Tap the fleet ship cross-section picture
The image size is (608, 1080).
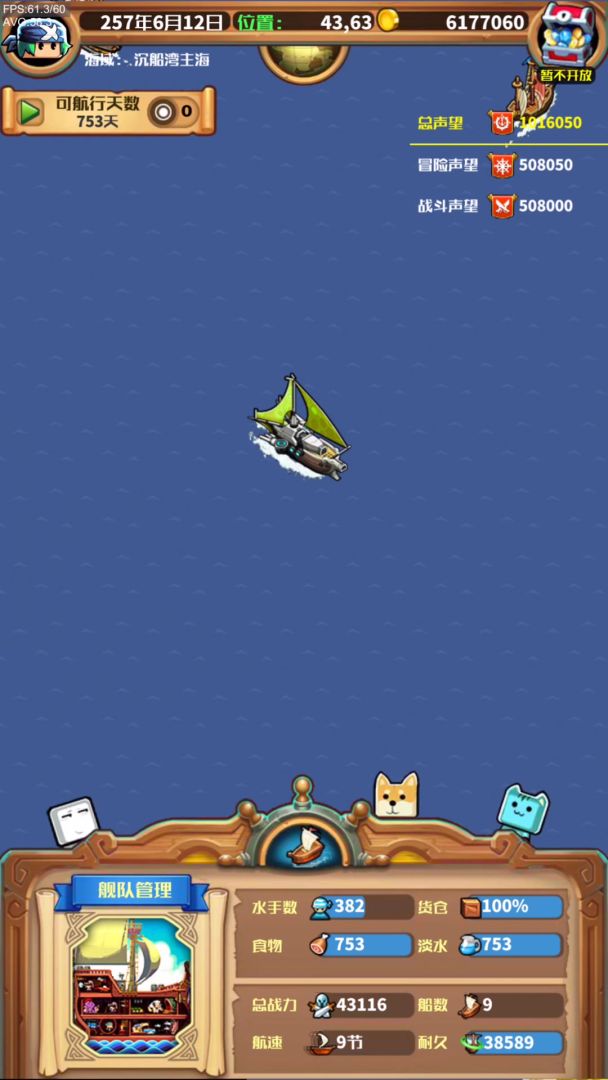coord(132,985)
